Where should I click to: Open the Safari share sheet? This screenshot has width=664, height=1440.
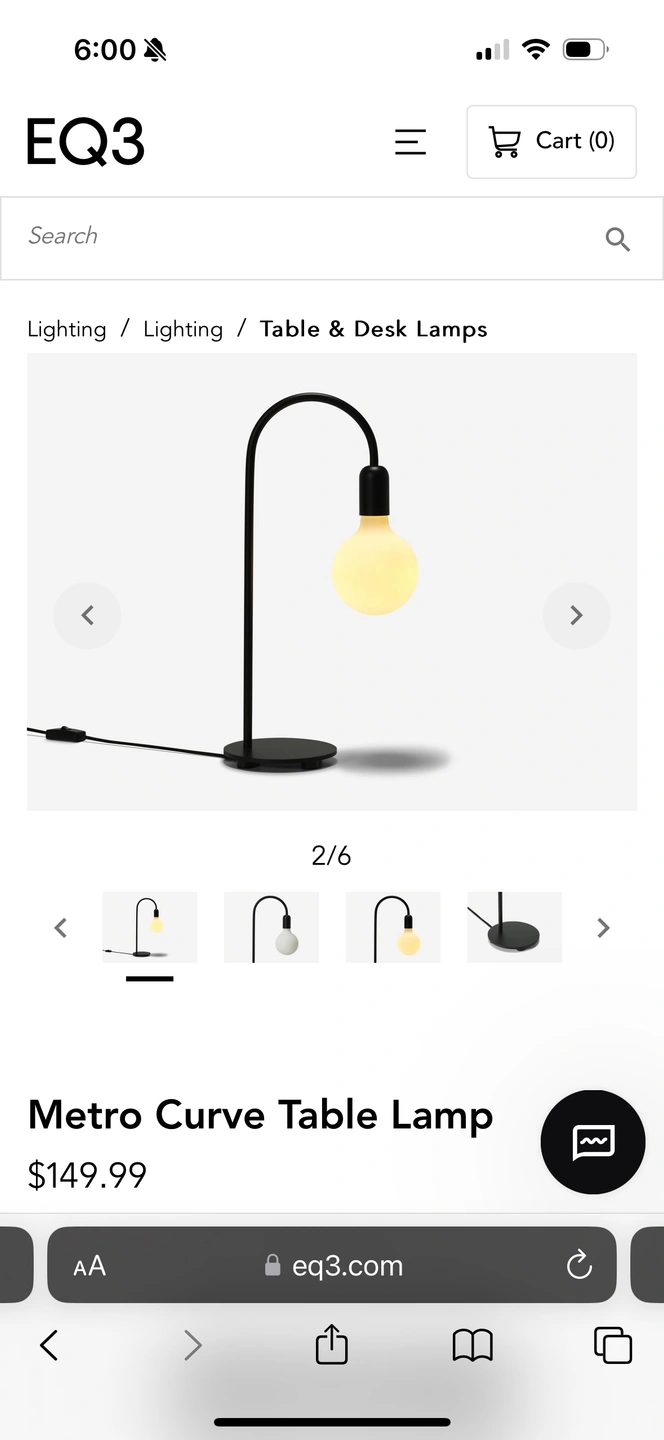click(331, 1344)
